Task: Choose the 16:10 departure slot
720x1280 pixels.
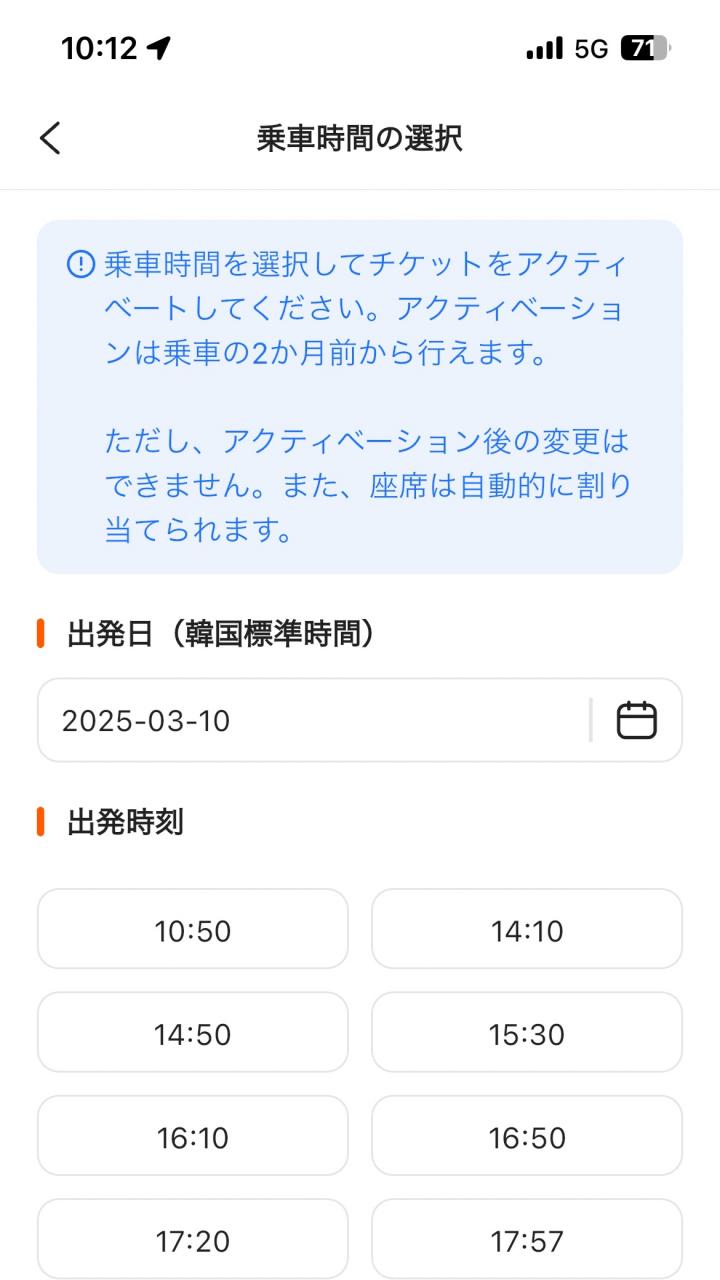Action: pyautogui.click(x=193, y=1136)
